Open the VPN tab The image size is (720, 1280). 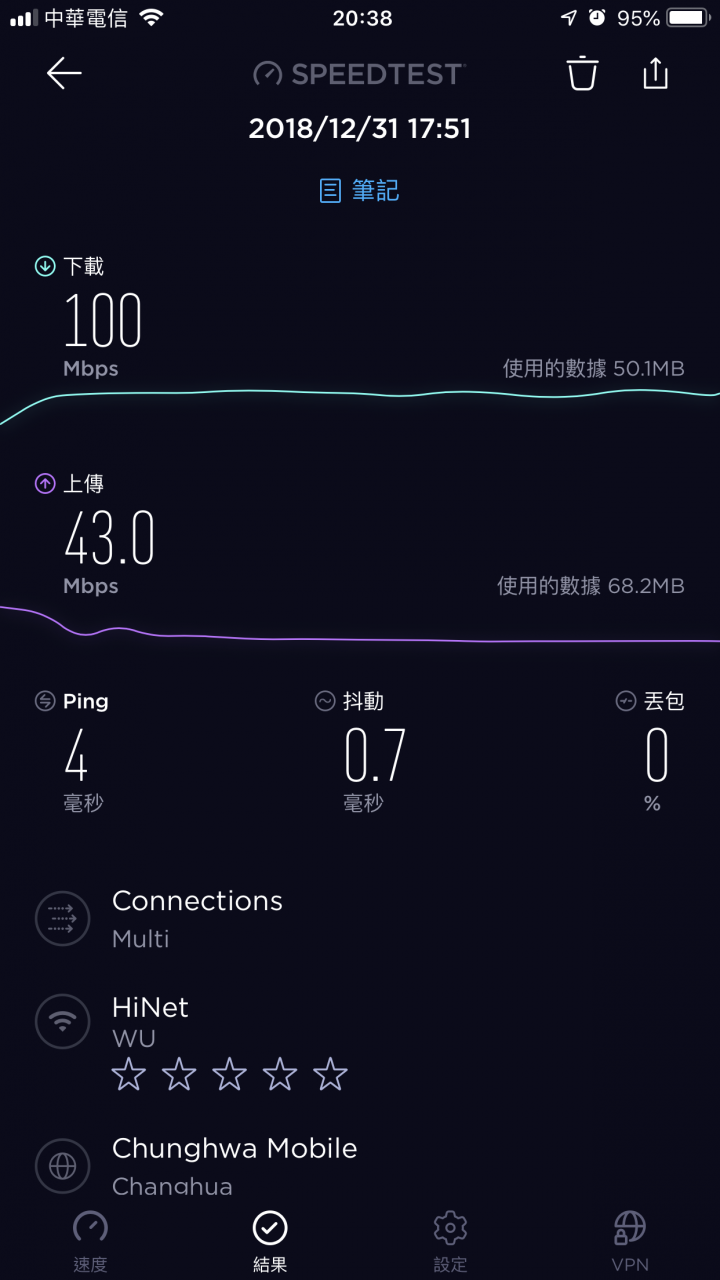(630, 1242)
